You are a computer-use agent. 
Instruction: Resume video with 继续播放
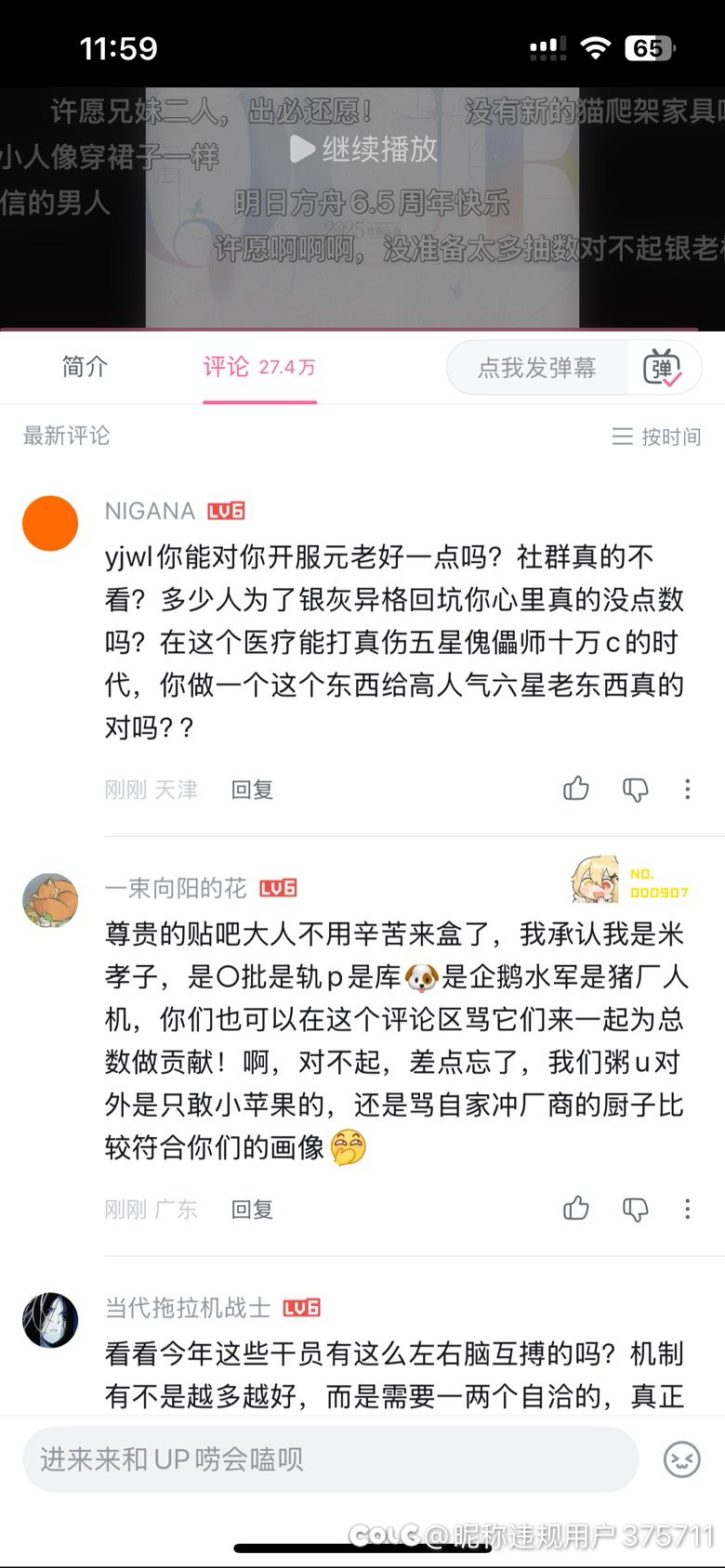click(x=363, y=149)
